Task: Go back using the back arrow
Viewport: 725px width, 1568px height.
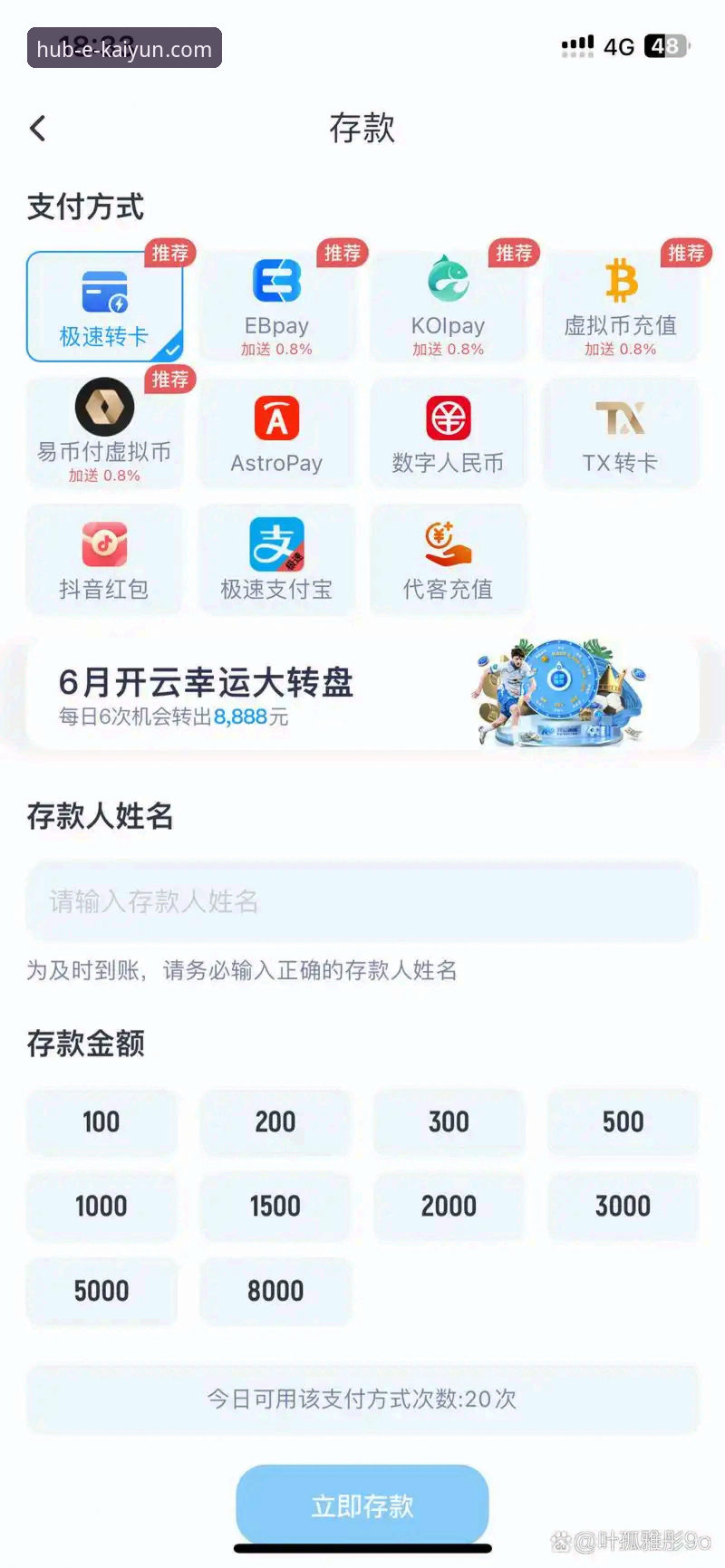Action: tap(36, 129)
